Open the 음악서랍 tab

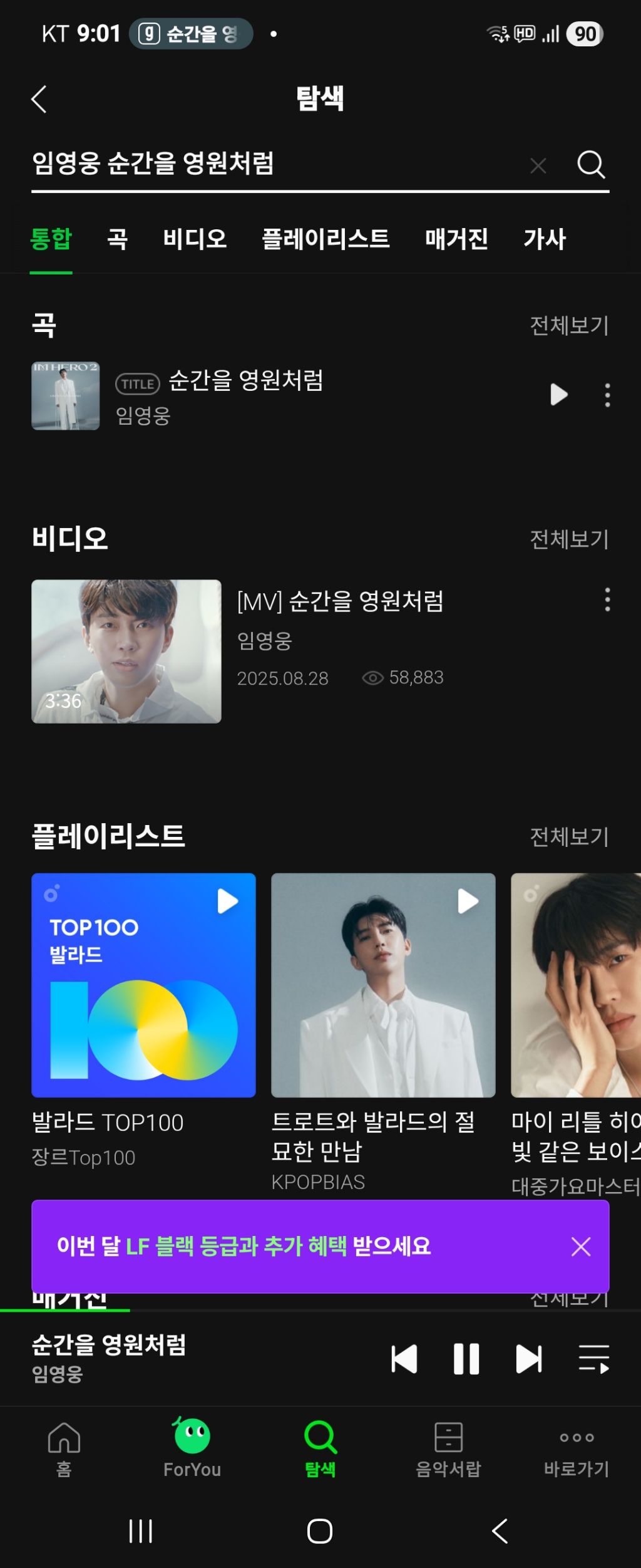(x=448, y=1447)
